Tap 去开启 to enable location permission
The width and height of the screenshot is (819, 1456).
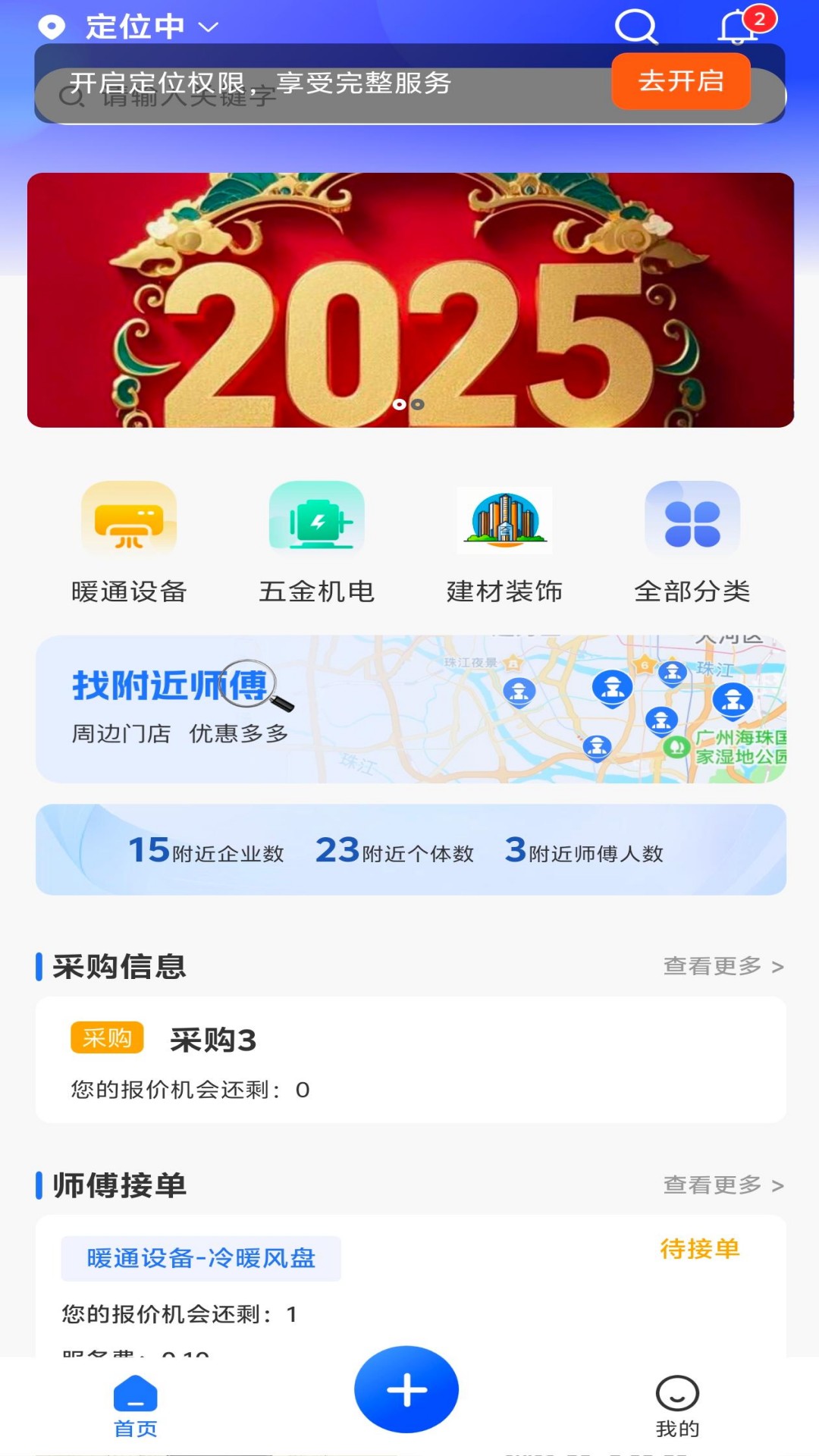[x=680, y=81]
